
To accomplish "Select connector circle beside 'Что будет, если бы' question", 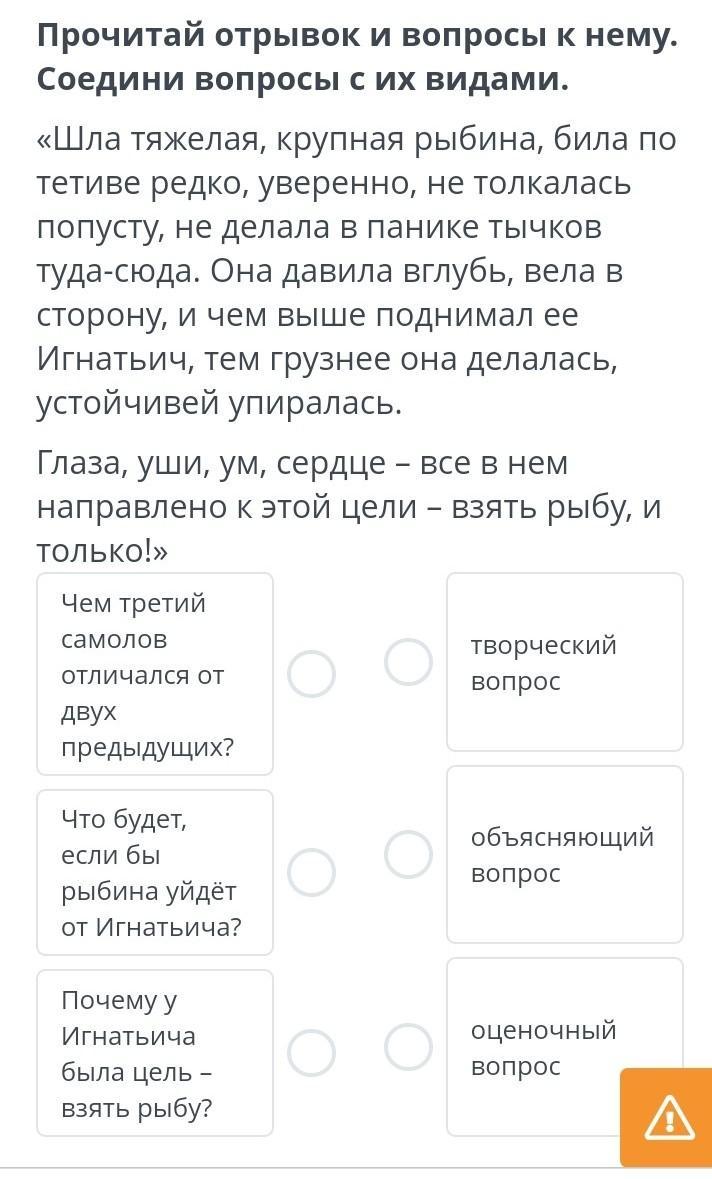I will (311, 872).
